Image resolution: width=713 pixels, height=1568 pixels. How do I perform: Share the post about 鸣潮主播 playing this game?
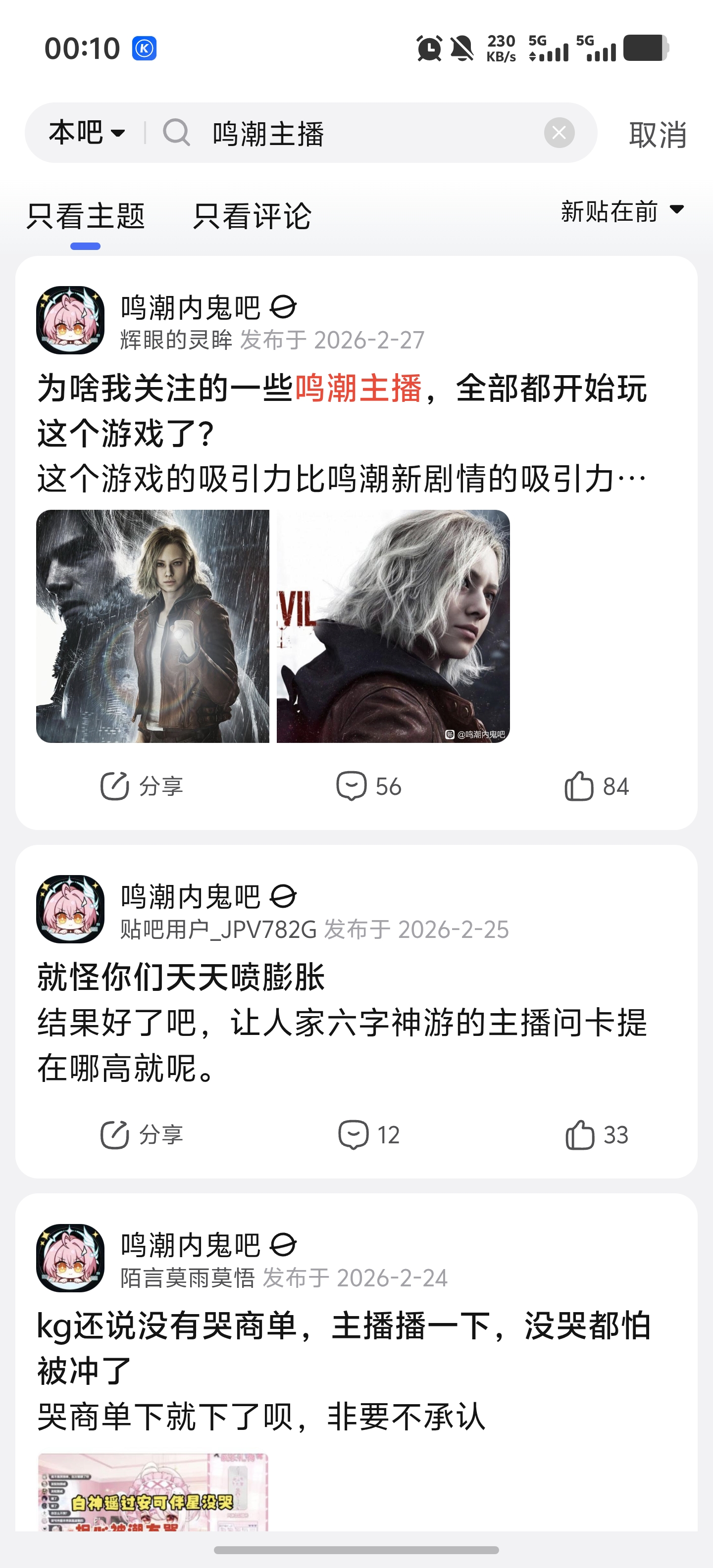point(141,786)
